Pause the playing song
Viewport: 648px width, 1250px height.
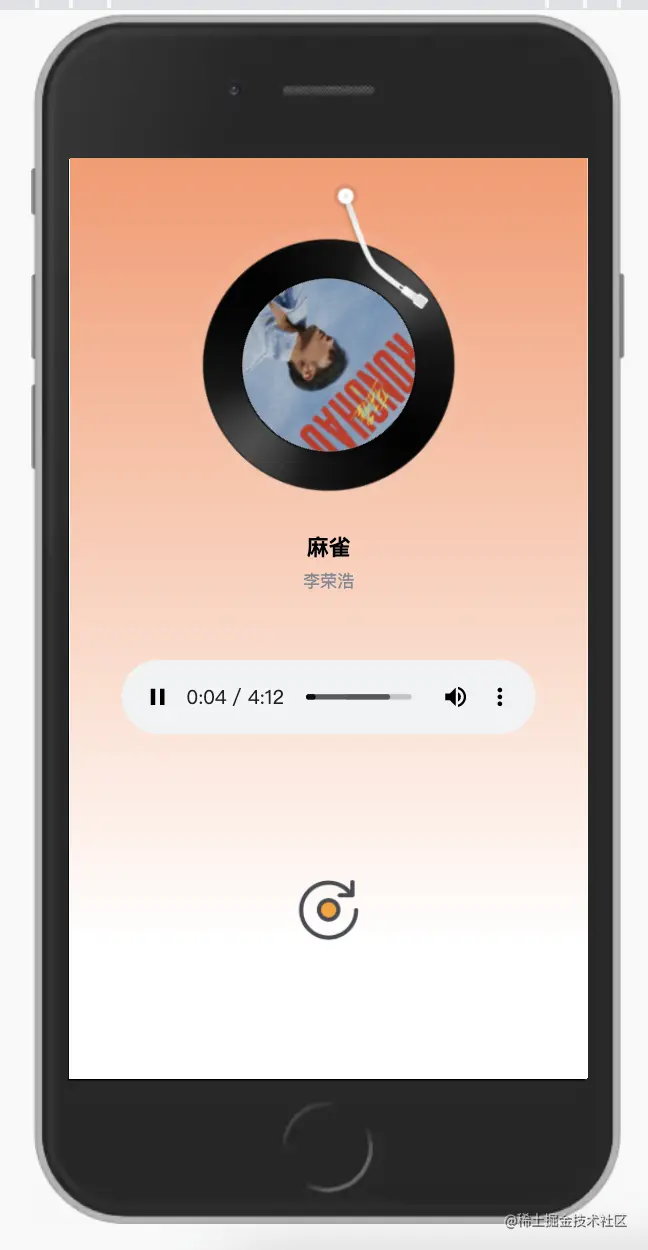(x=157, y=697)
